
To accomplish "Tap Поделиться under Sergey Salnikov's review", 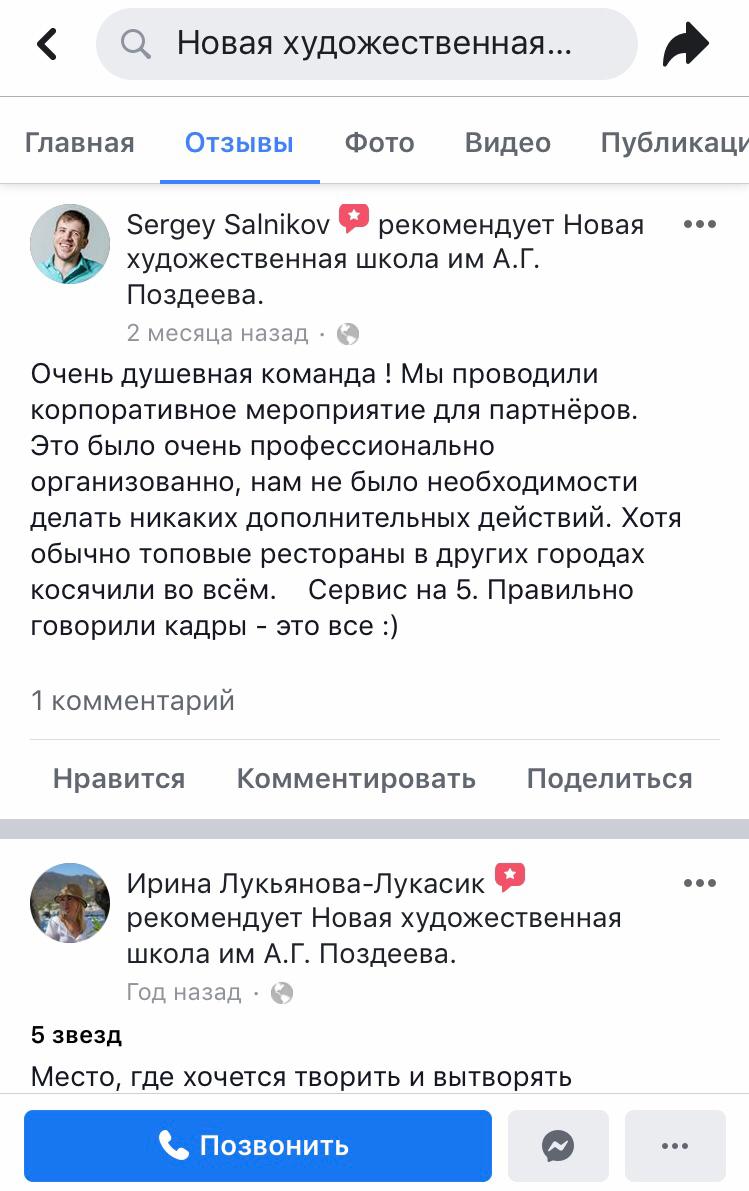I will [609, 779].
